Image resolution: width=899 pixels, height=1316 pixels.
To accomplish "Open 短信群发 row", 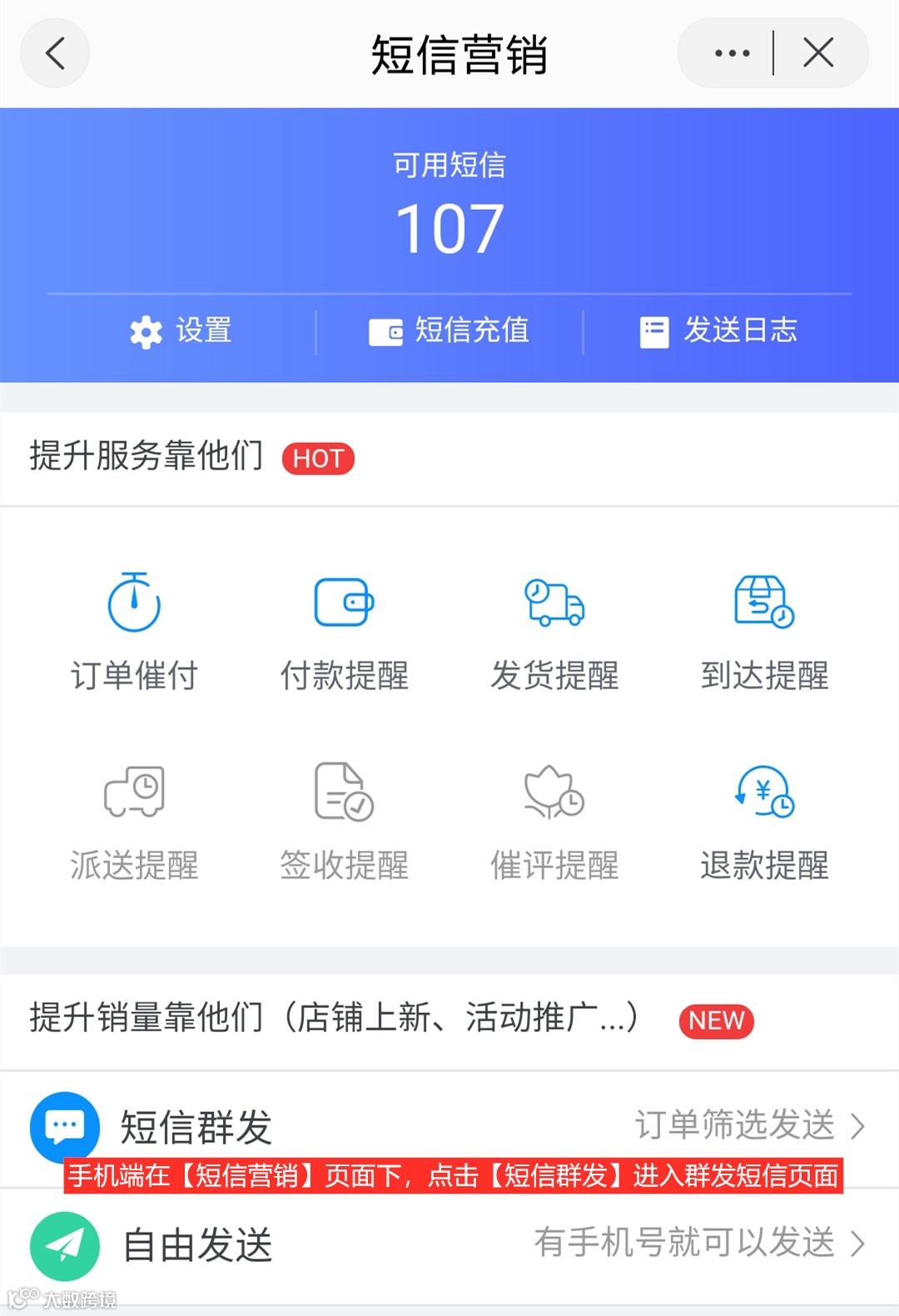I will click(449, 1128).
